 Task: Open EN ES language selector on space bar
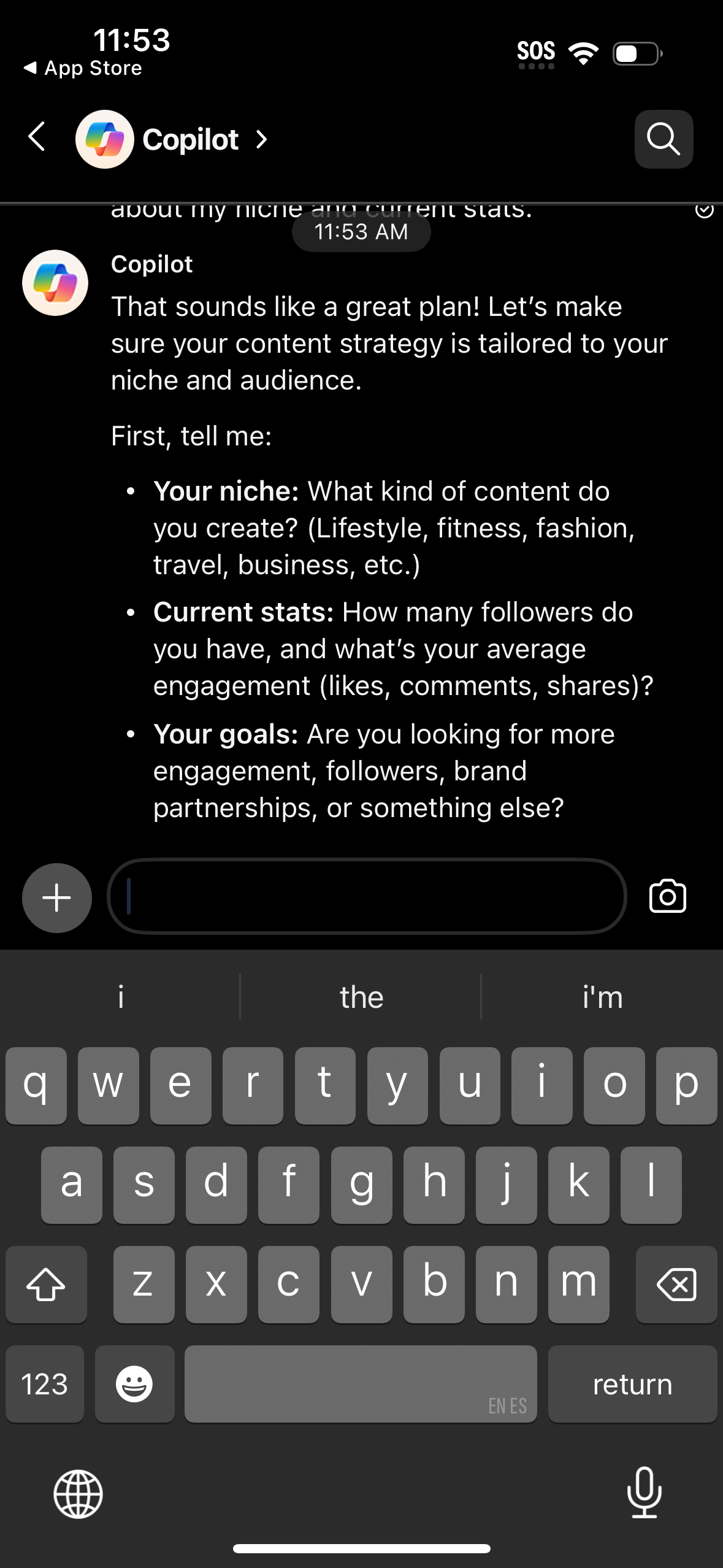[x=508, y=1405]
